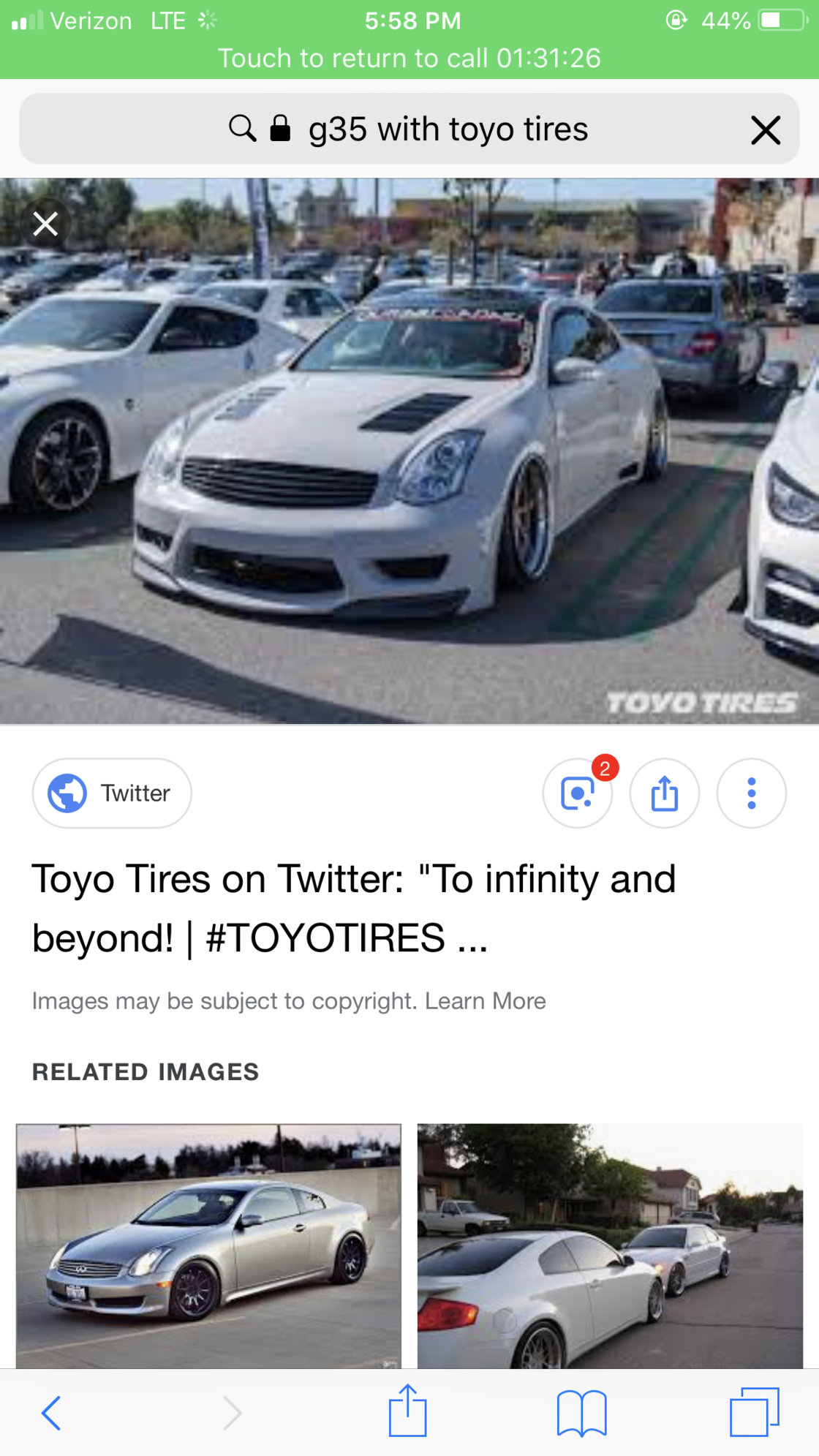Tap the green bar to return to call
819x1456 pixels.
[x=409, y=57]
